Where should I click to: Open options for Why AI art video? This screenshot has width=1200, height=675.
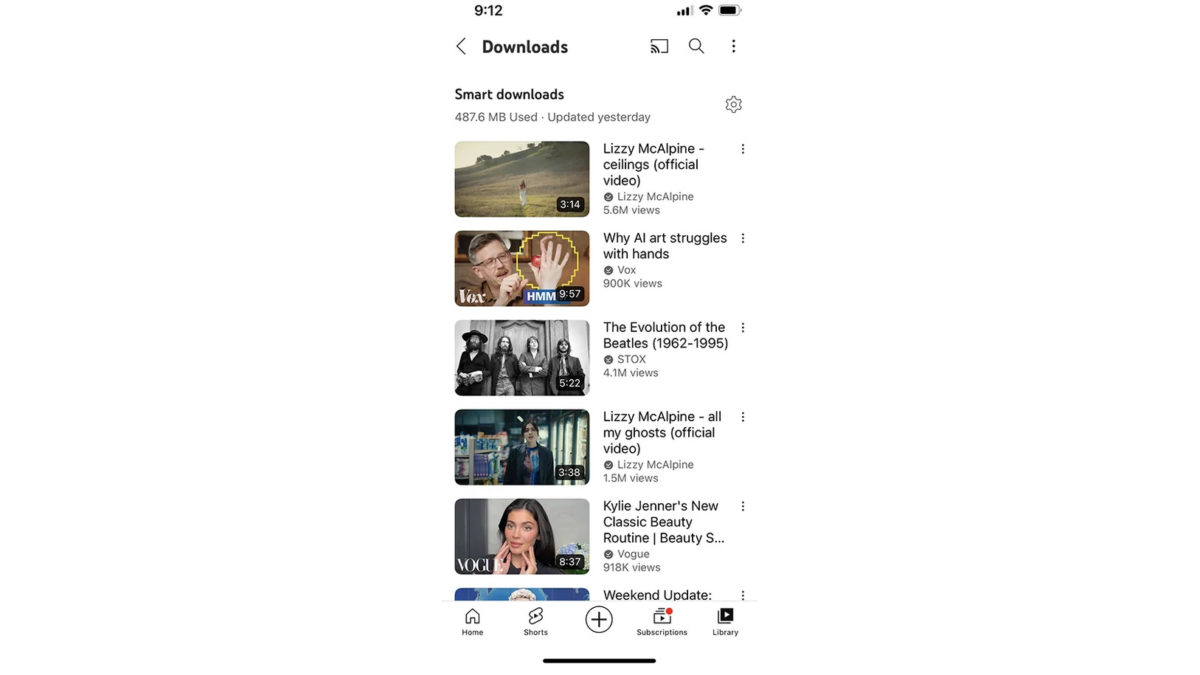click(742, 238)
